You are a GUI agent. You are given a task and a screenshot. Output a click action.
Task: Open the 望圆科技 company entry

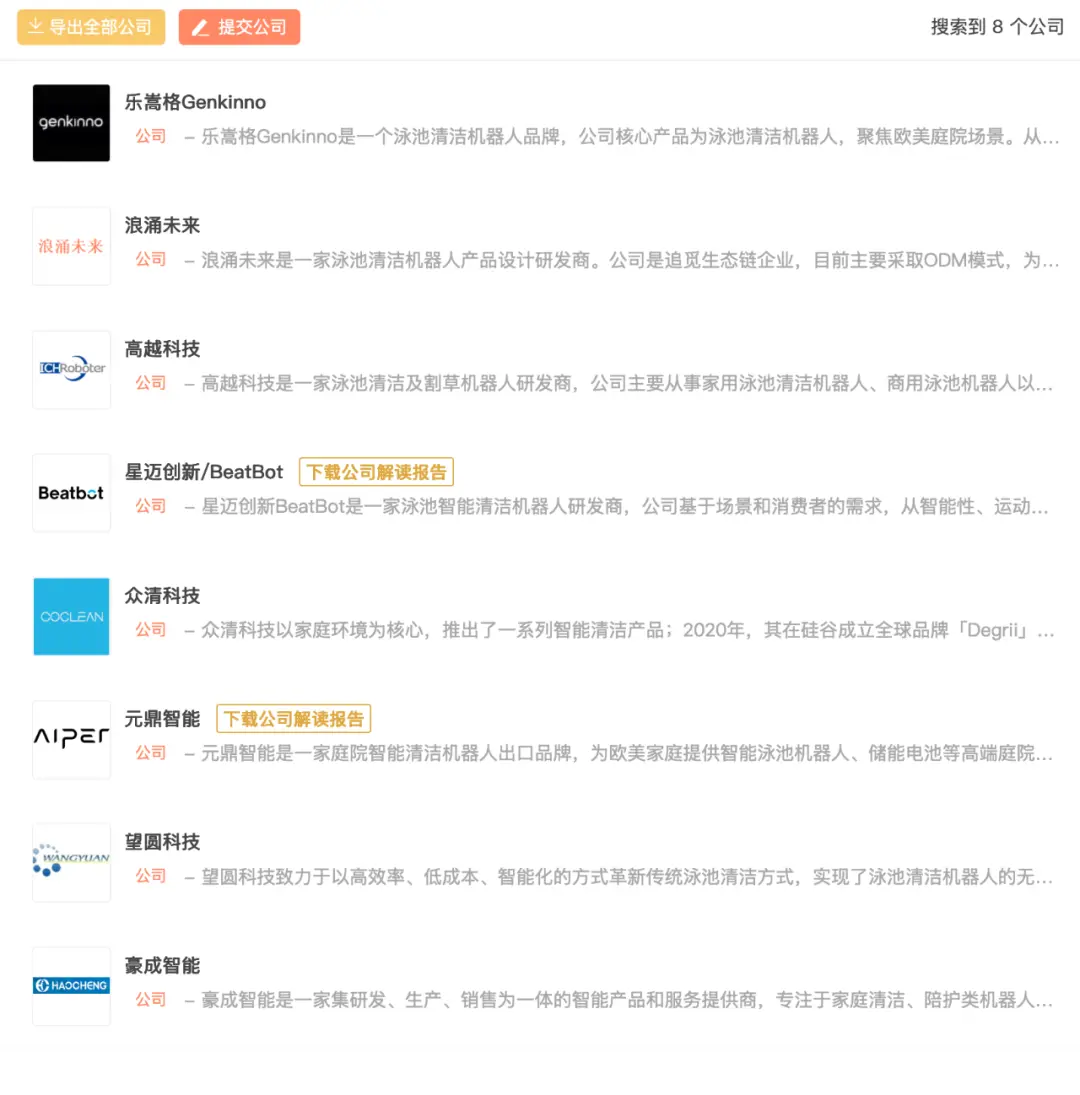pyautogui.click(x=162, y=842)
